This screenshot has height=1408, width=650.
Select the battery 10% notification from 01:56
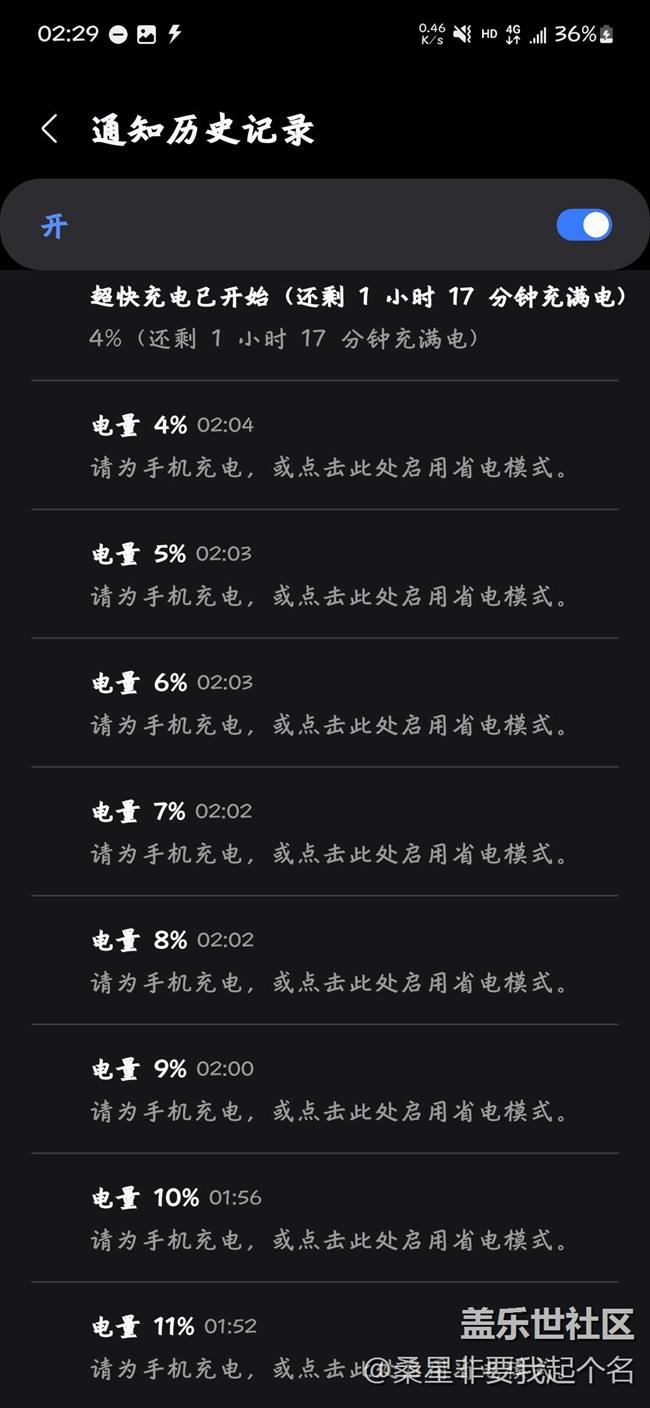pyautogui.click(x=325, y=1218)
